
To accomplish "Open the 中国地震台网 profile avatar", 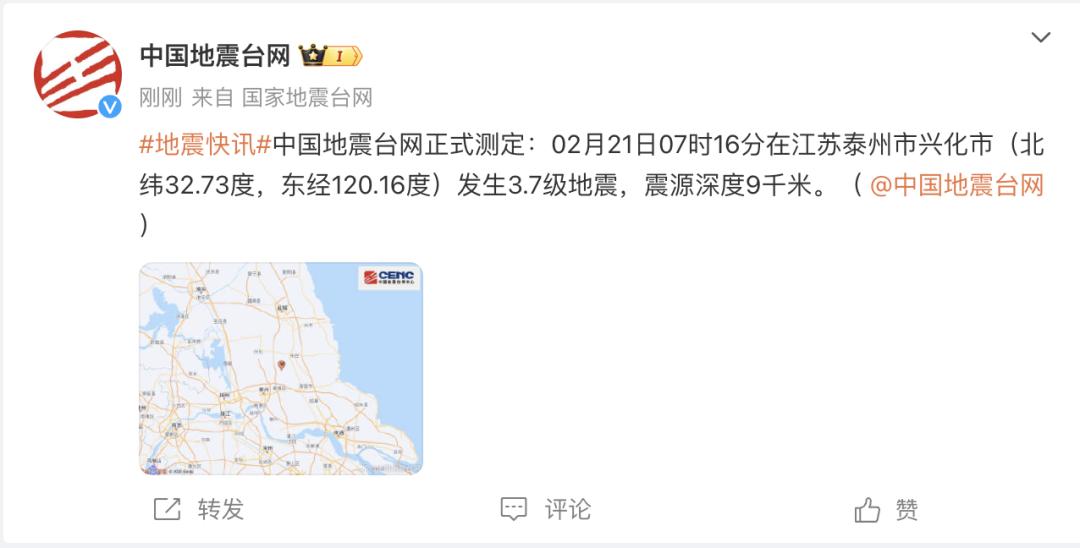I will coord(78,74).
